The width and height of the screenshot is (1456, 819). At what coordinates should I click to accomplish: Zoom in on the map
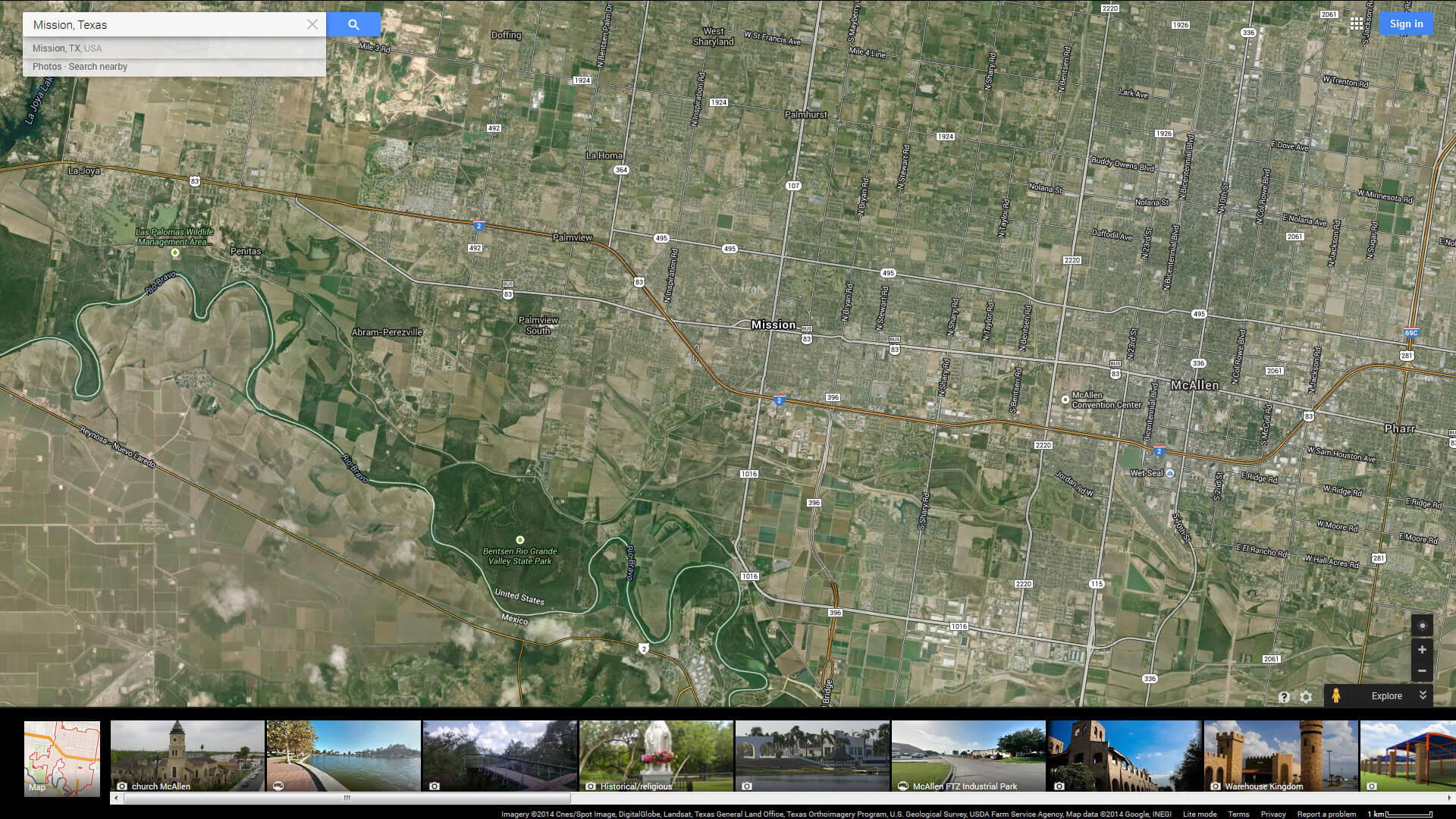1422,650
